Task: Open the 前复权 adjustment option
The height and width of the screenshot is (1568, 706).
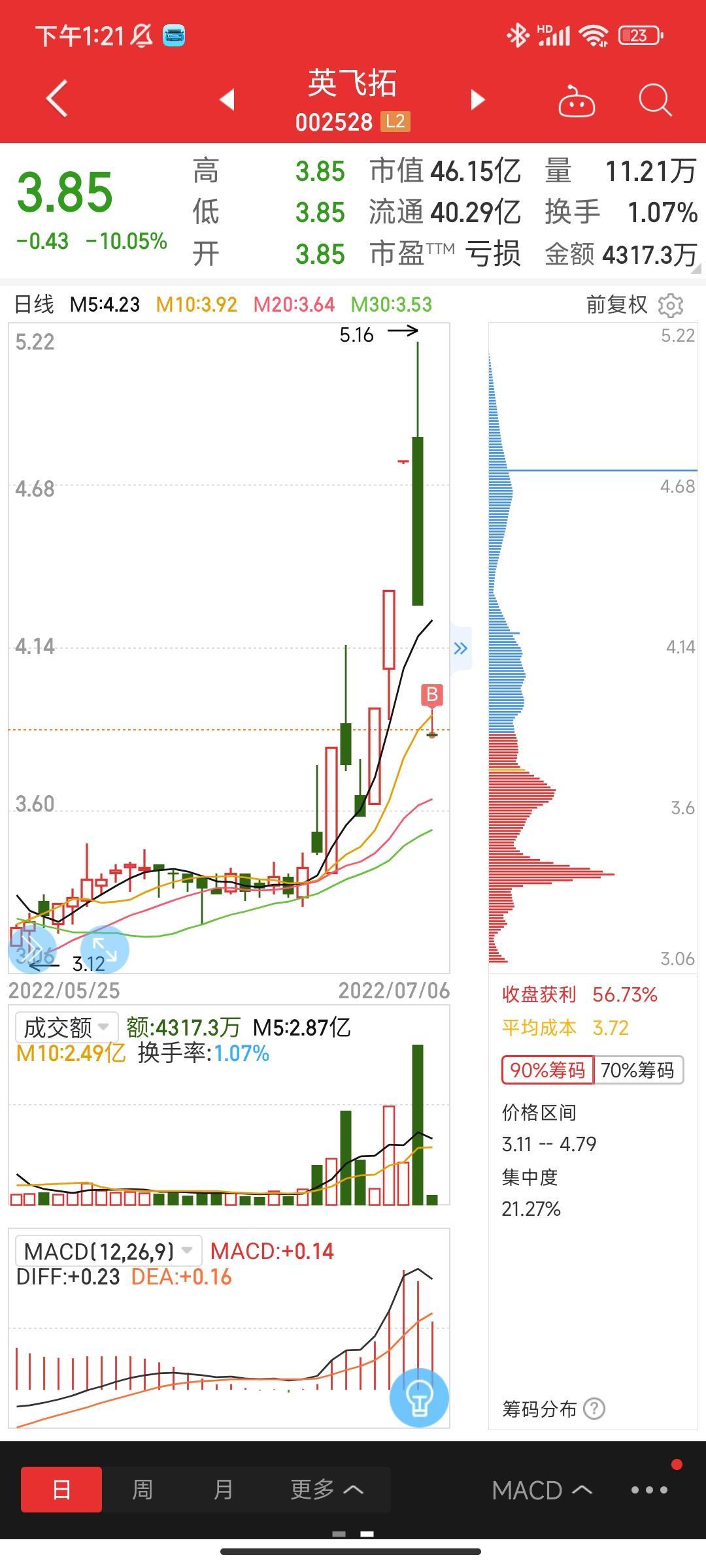Action: click(x=616, y=304)
